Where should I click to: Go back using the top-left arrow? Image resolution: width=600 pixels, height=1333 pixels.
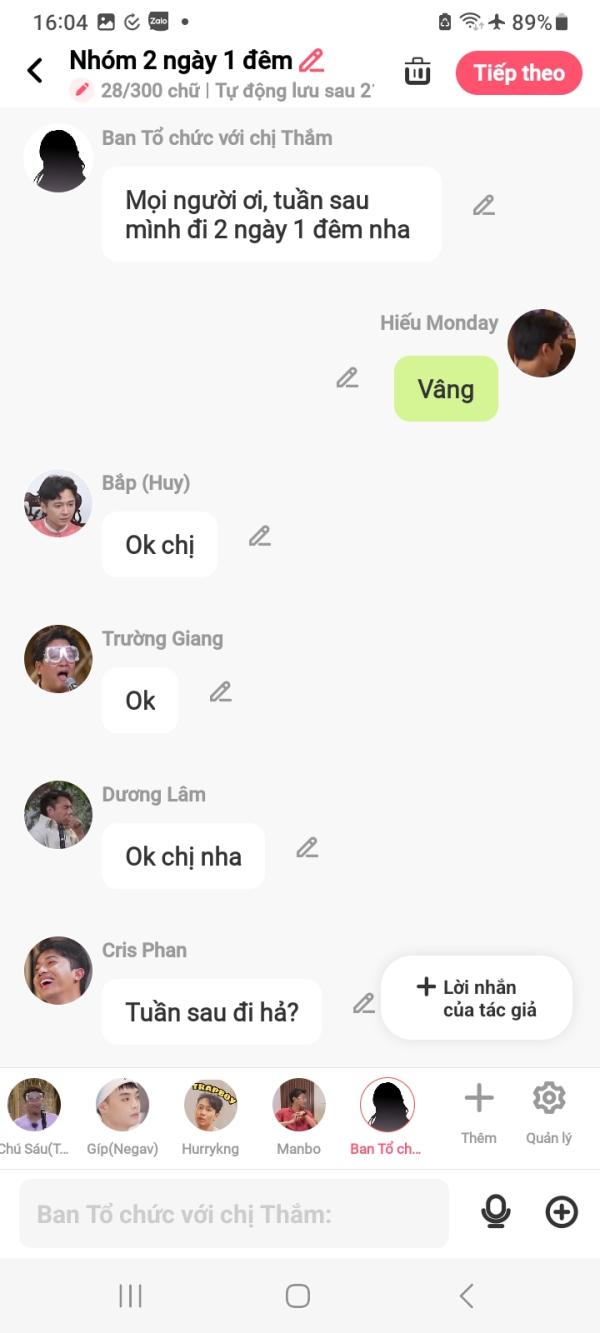pos(35,71)
